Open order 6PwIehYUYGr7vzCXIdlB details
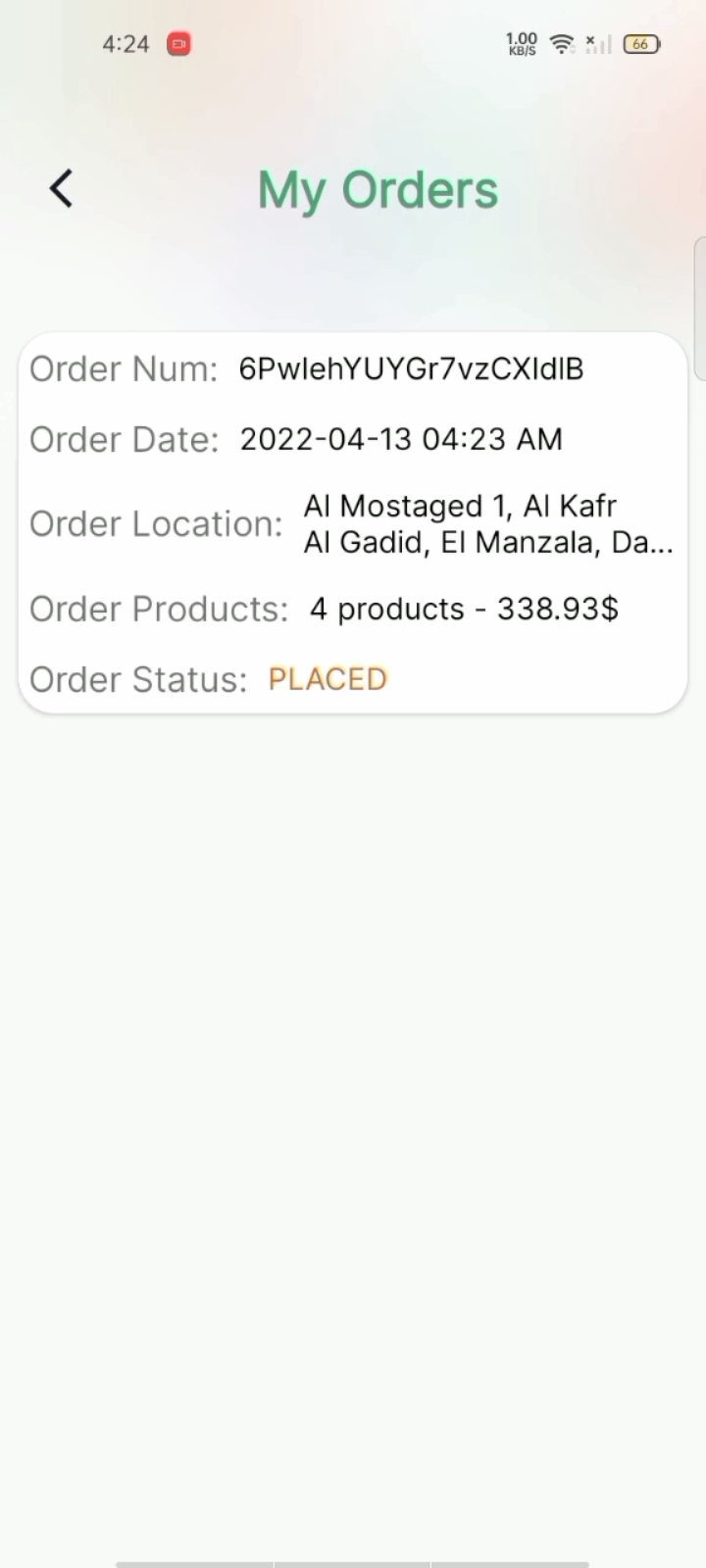 [x=353, y=523]
